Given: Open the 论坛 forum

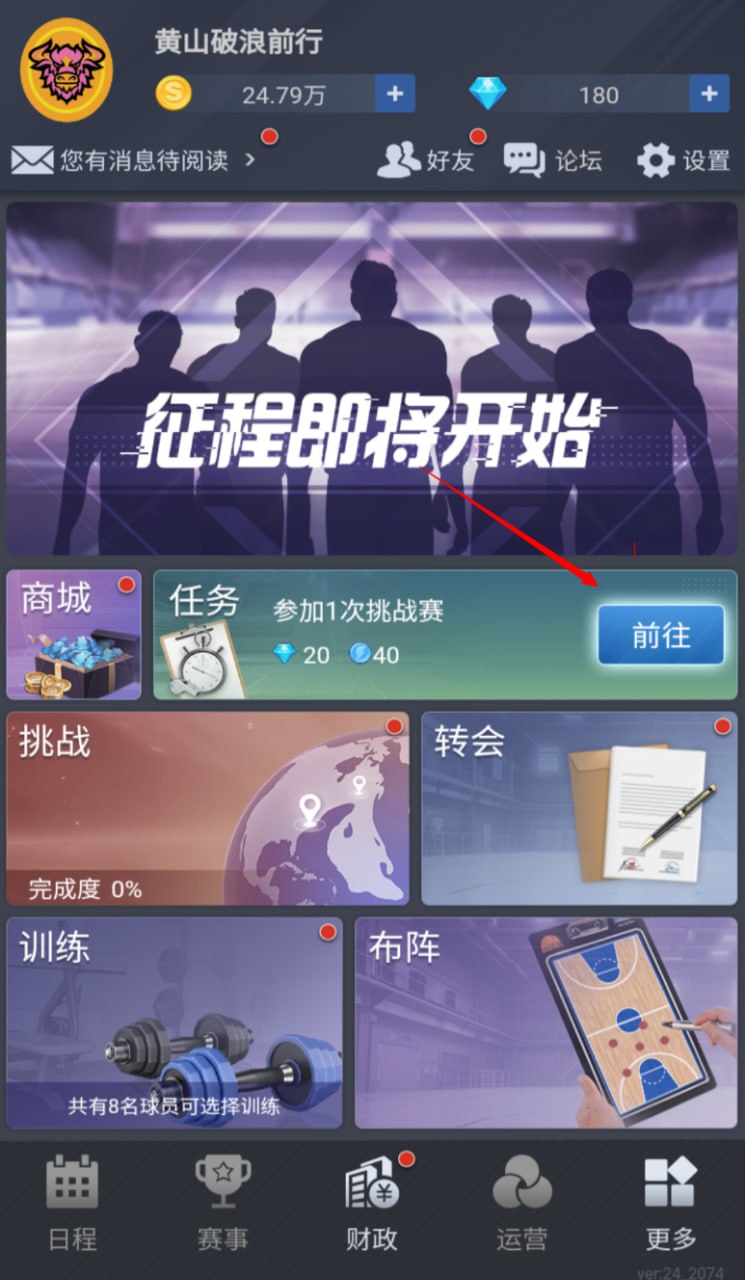Looking at the screenshot, I should point(553,160).
